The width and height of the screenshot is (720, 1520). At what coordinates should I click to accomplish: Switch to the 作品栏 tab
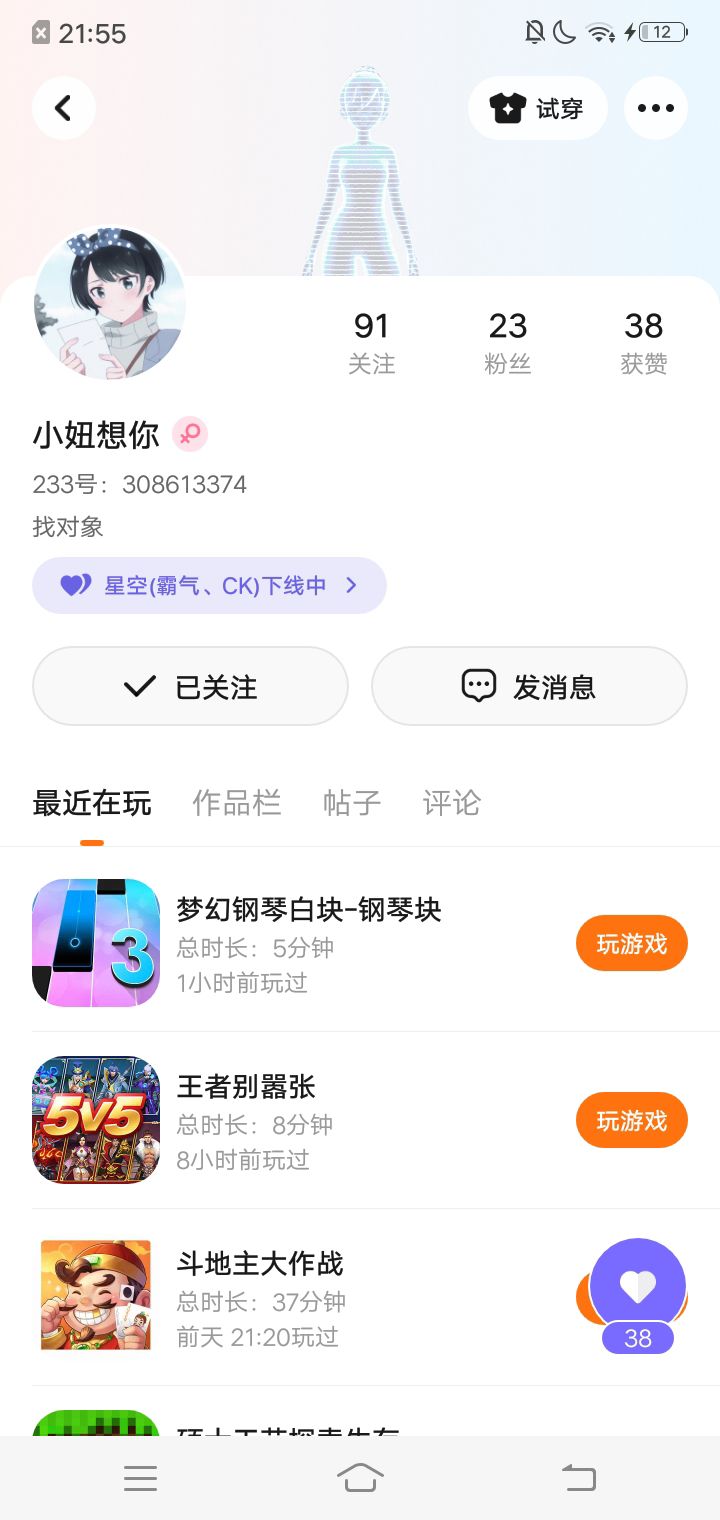click(x=236, y=803)
